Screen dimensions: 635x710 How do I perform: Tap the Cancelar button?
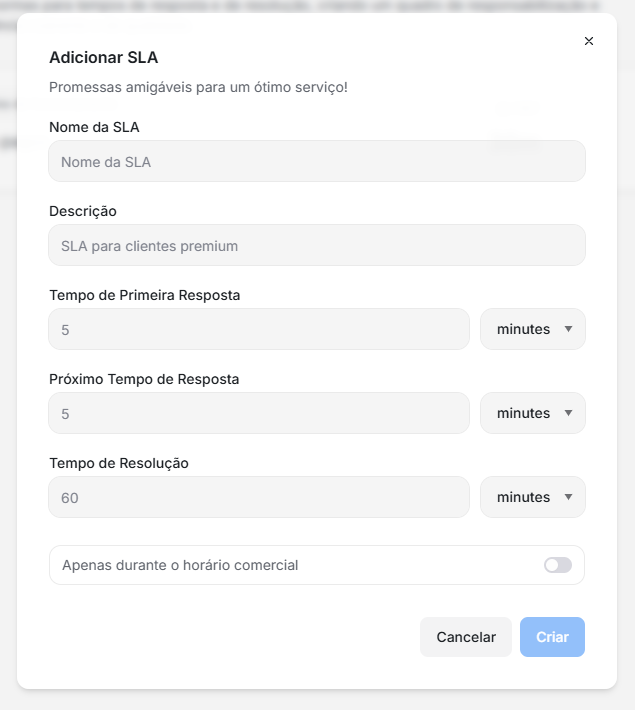[466, 637]
